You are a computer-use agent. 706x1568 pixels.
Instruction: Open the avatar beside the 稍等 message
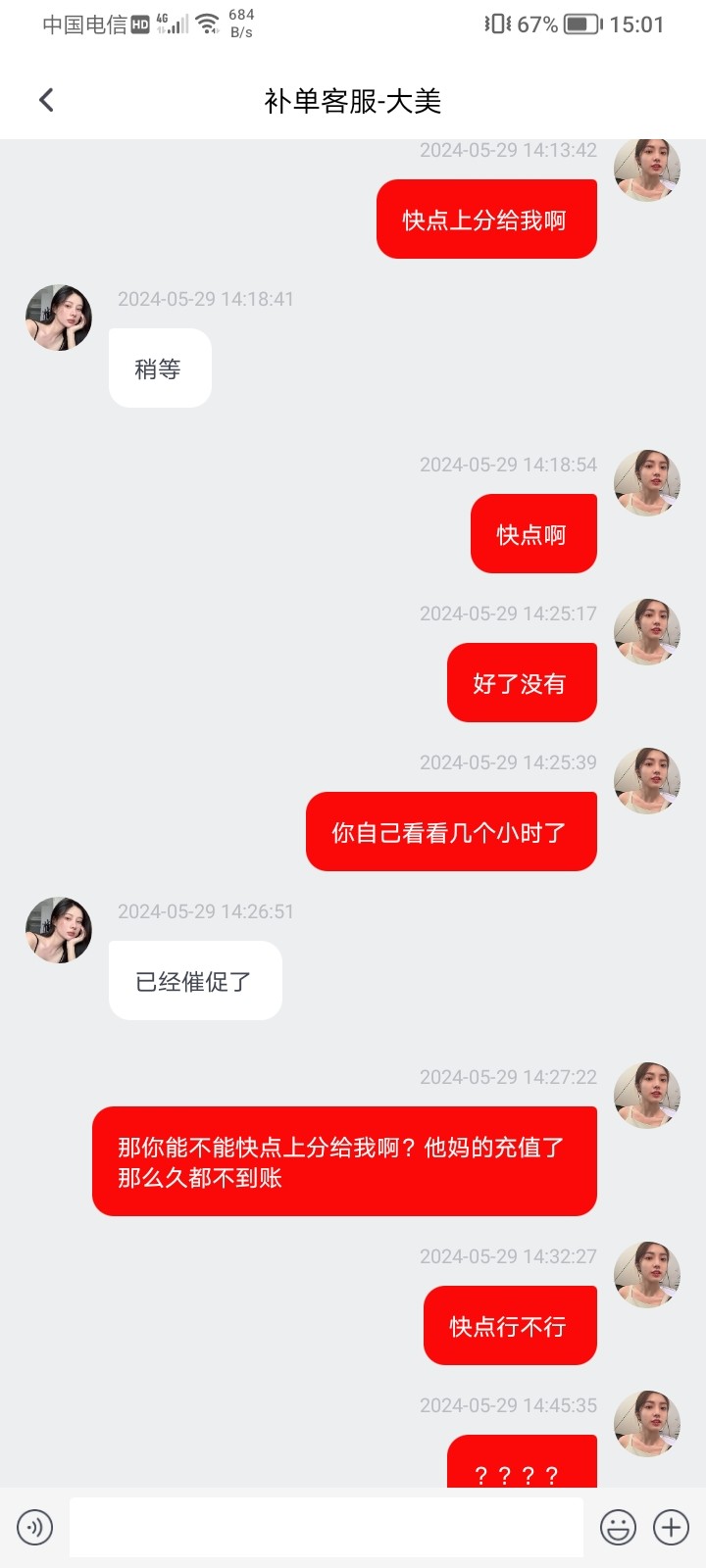click(59, 318)
